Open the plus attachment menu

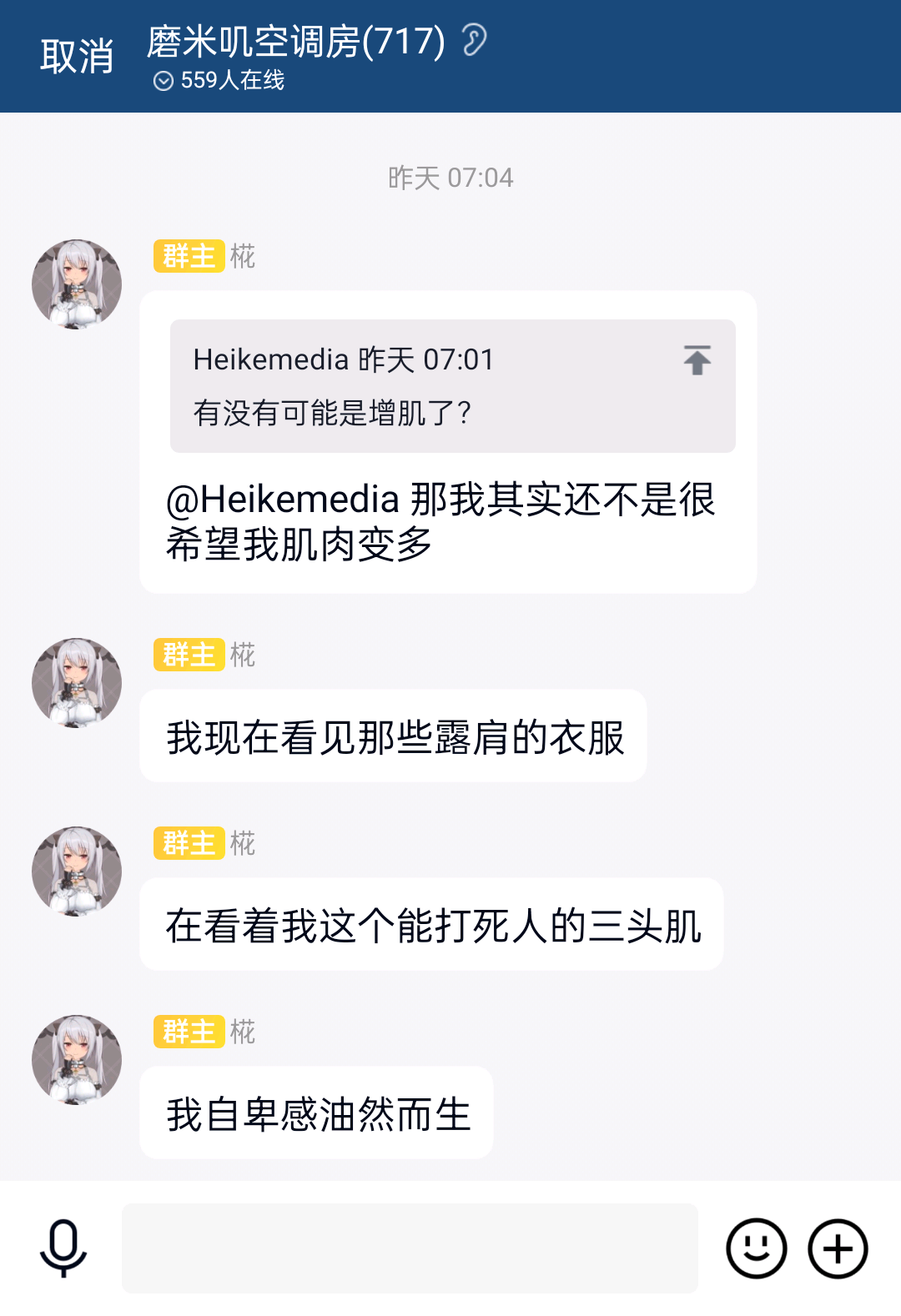point(838,1248)
